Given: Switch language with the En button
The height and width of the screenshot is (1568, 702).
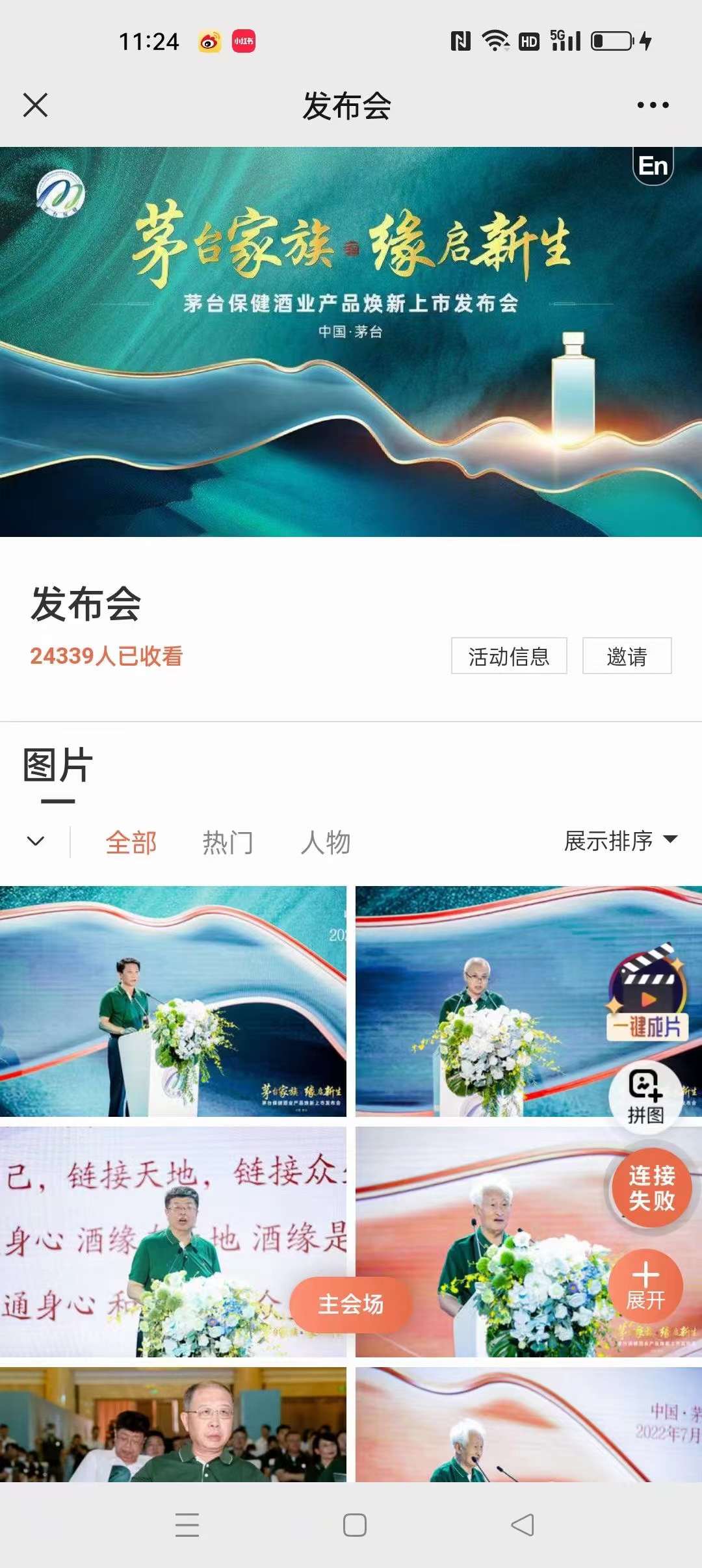Looking at the screenshot, I should (653, 166).
